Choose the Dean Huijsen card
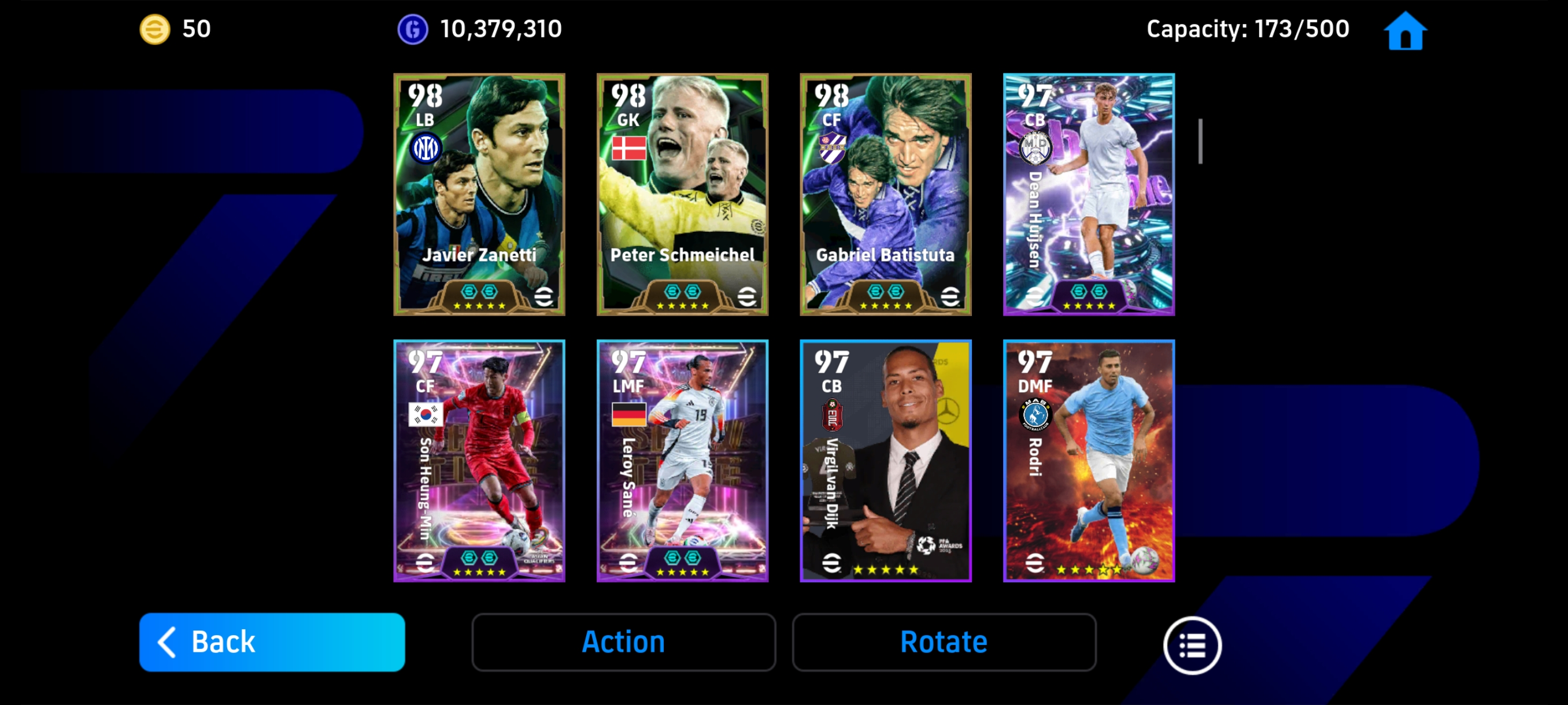This screenshot has width=1568, height=705. (x=1088, y=195)
